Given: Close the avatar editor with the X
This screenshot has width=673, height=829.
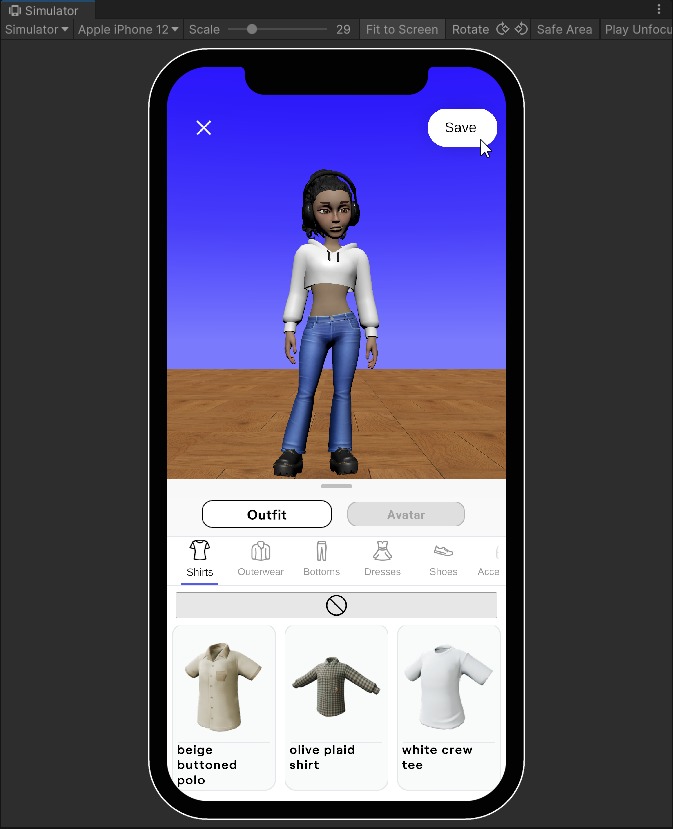Looking at the screenshot, I should pyautogui.click(x=204, y=128).
